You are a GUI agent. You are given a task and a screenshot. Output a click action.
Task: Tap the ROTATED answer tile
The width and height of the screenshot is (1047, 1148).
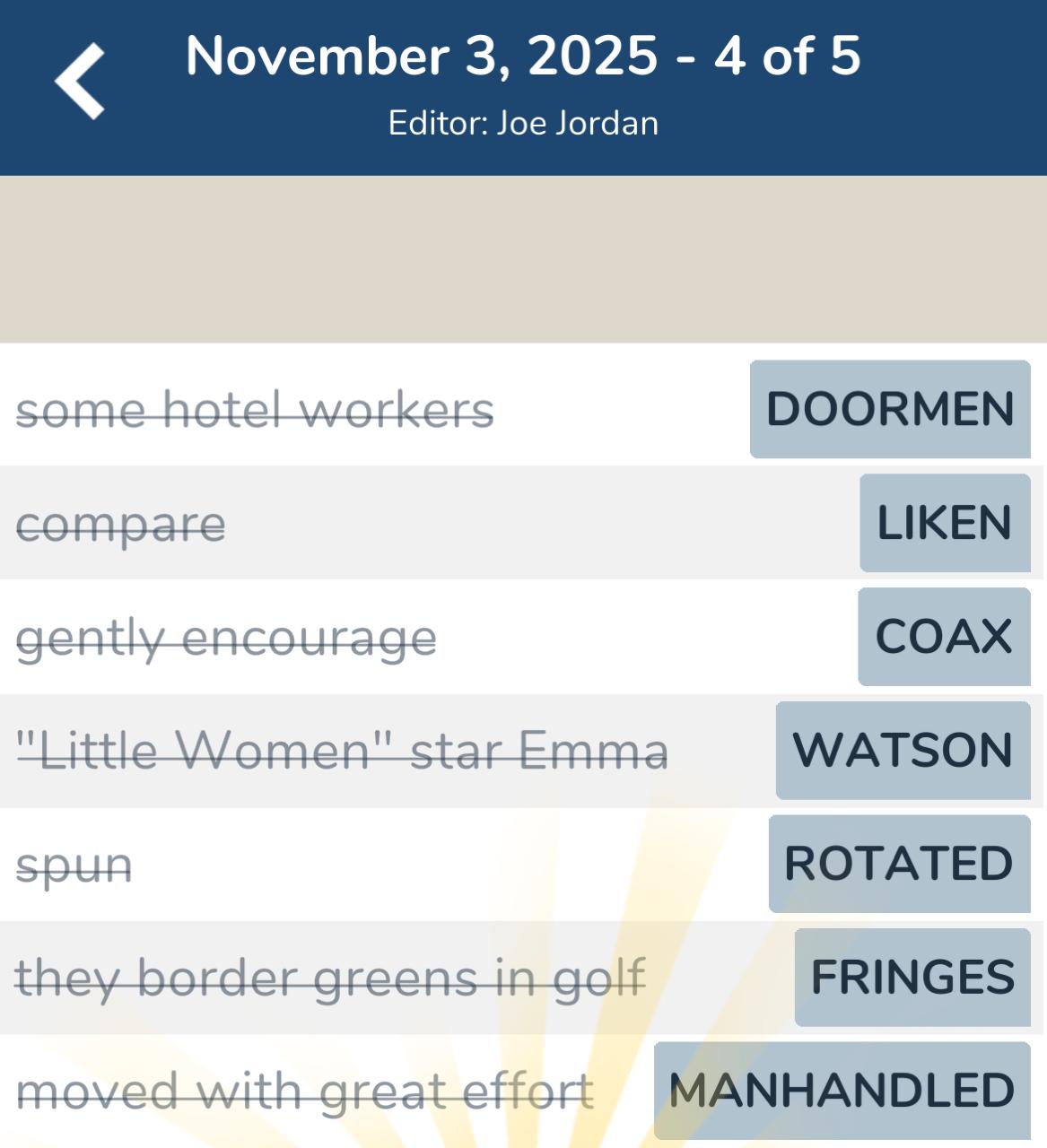[x=899, y=863]
